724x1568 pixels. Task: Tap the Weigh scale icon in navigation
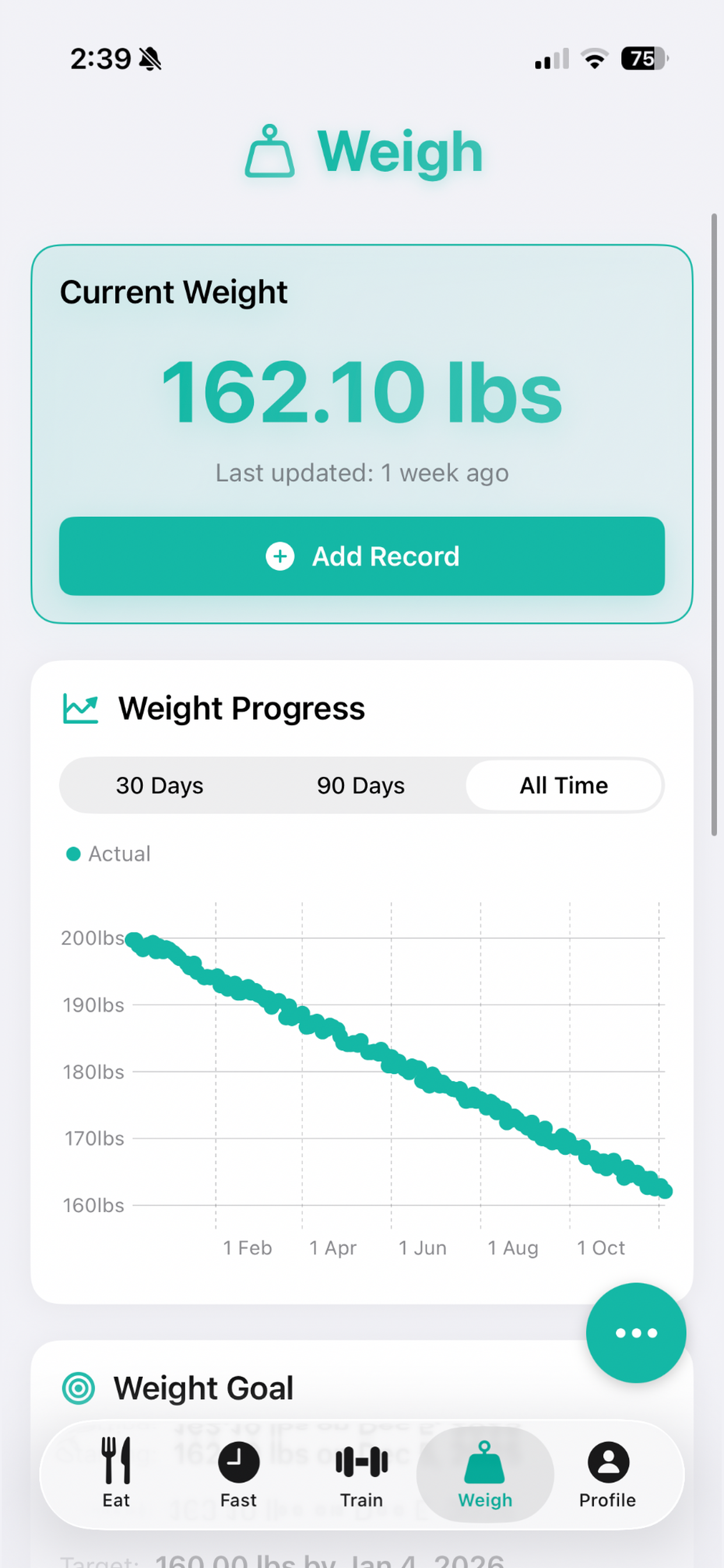pyautogui.click(x=484, y=1461)
